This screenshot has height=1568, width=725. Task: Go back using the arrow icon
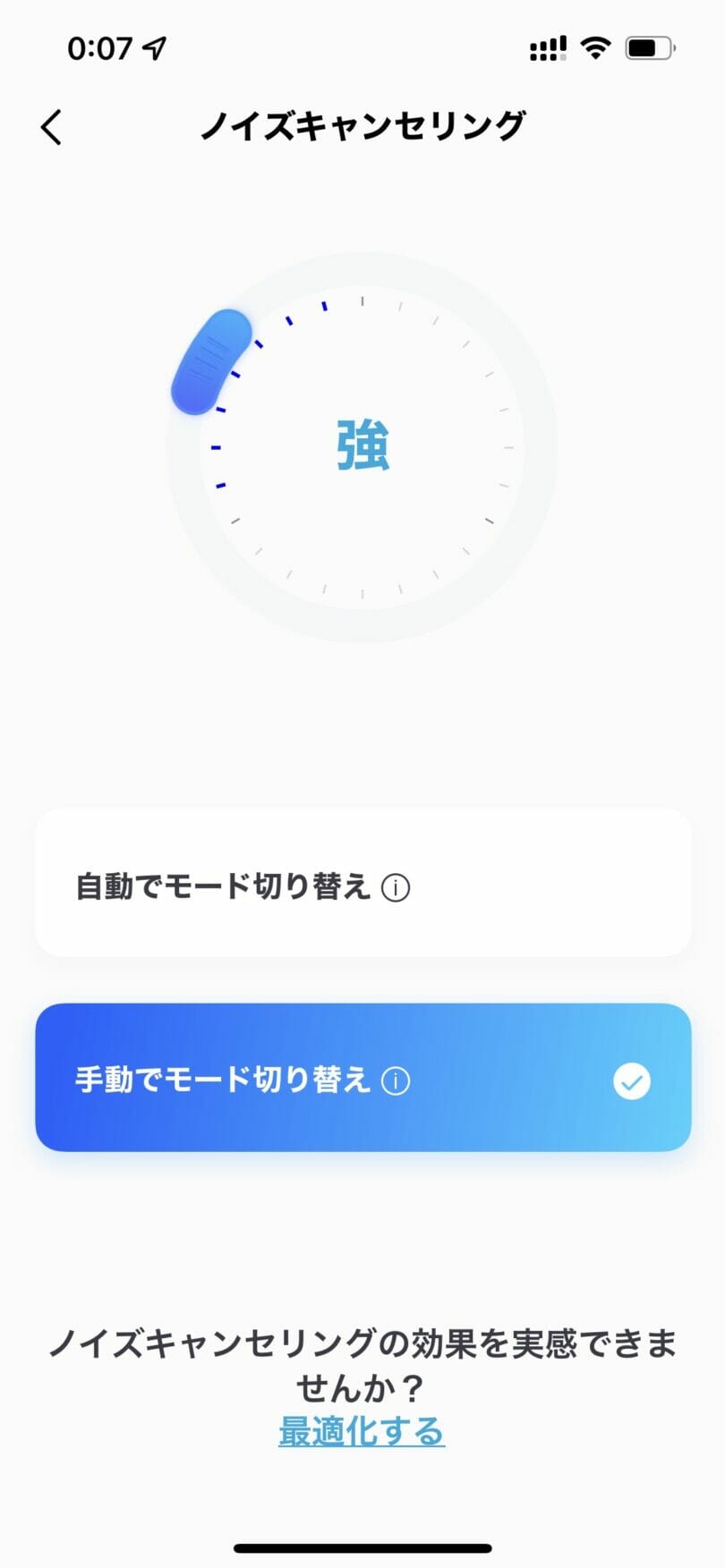[52, 127]
